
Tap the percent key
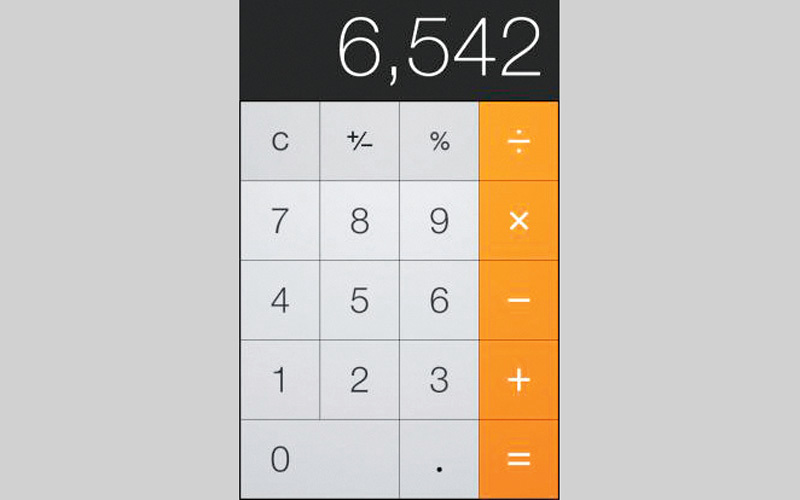439,141
